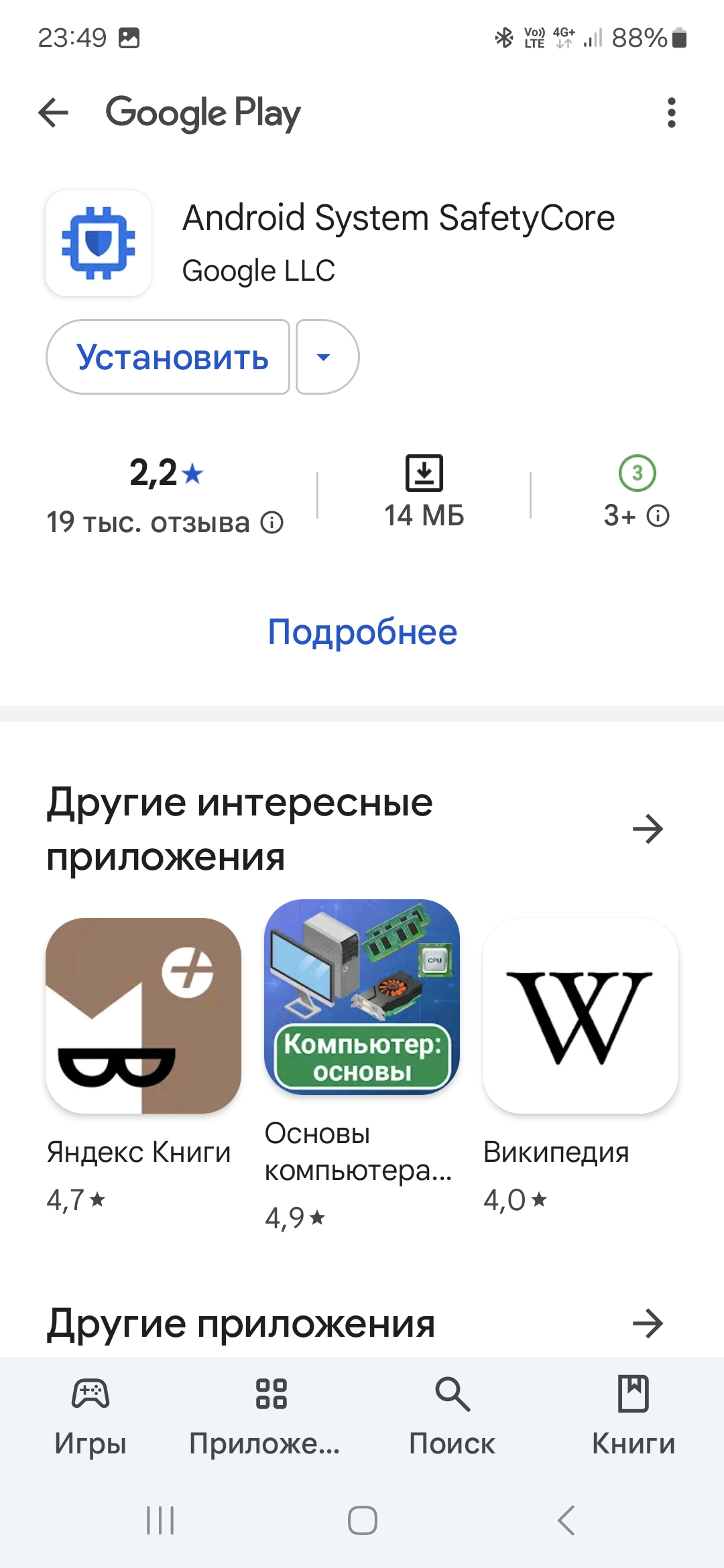Switch to the Книги tab

click(x=633, y=1415)
